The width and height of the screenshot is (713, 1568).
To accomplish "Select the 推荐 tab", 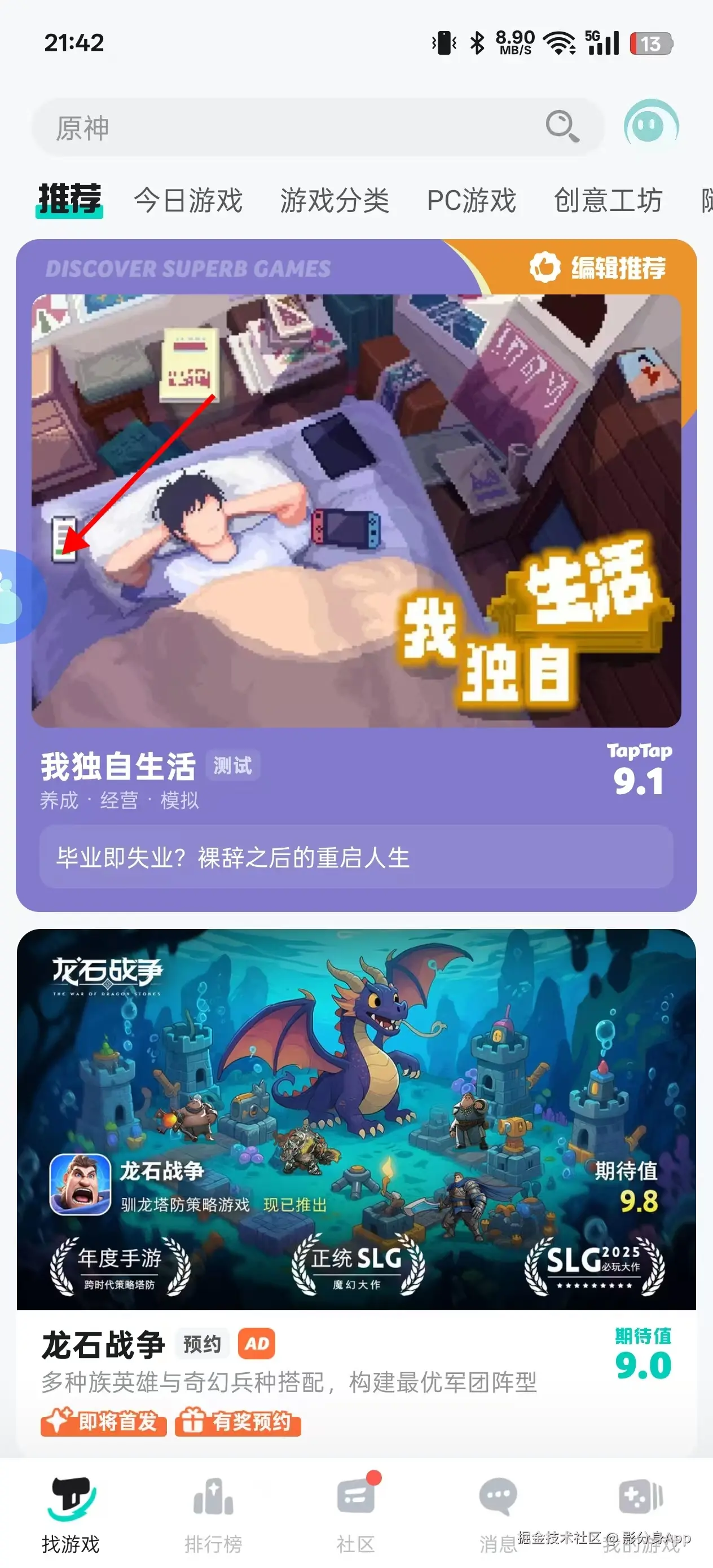I will 69,199.
